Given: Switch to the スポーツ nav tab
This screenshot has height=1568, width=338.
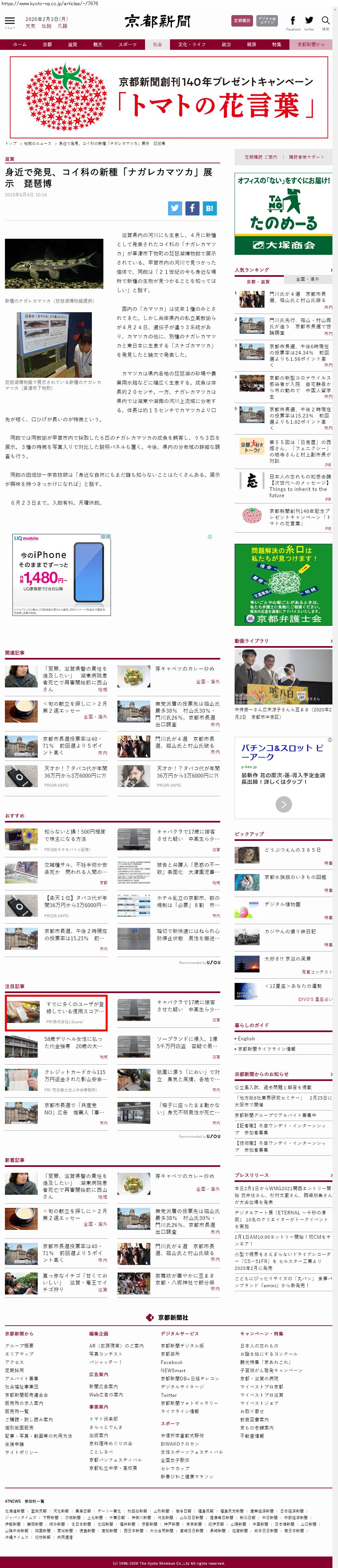Looking at the screenshot, I should click(x=127, y=44).
